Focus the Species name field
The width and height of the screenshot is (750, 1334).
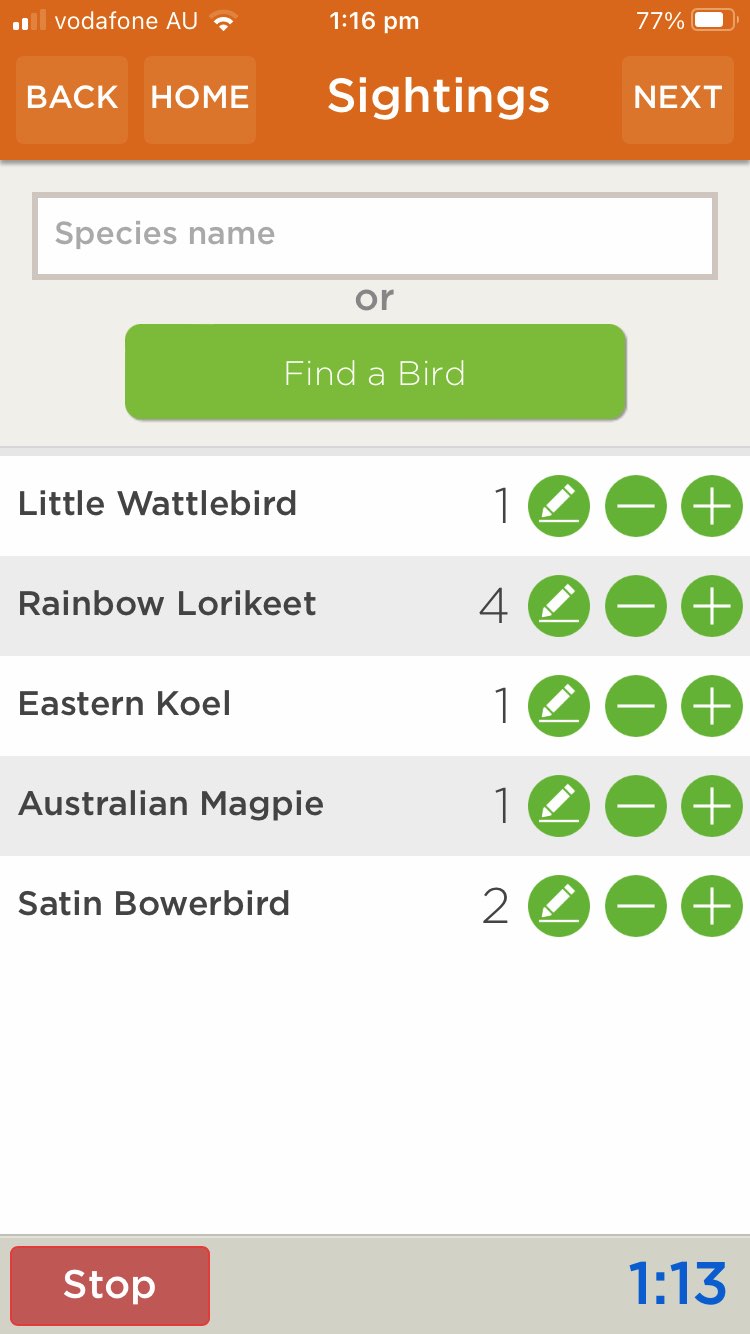coord(375,235)
